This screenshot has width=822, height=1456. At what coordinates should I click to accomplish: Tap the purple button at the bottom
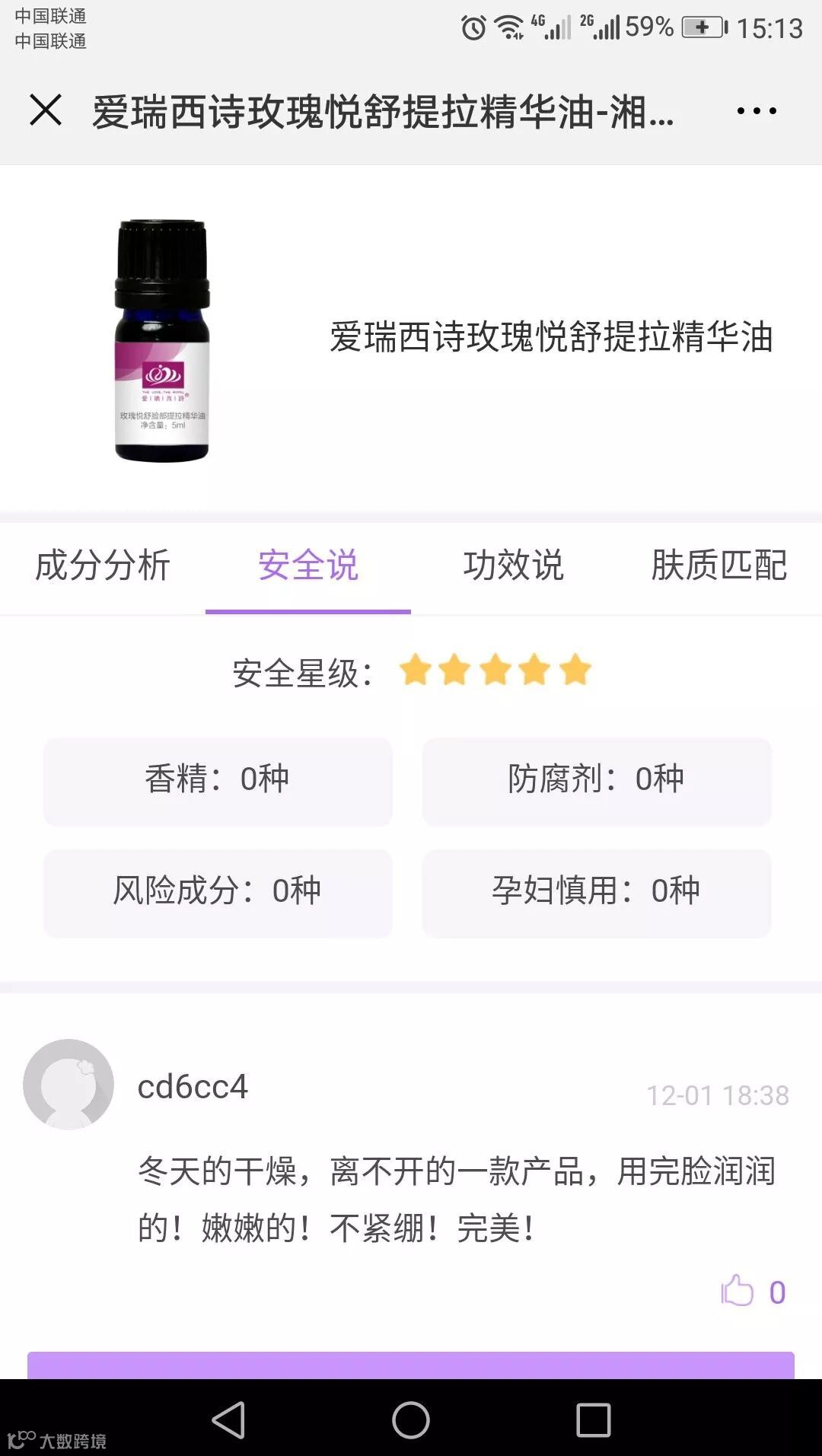pyautogui.click(x=411, y=1365)
